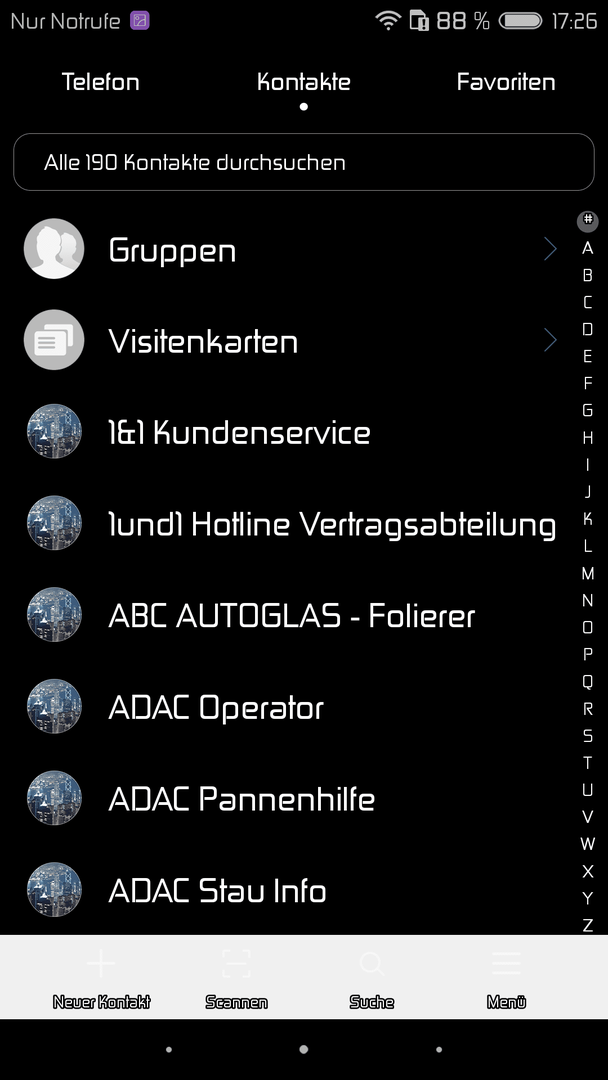Switch to the Favoriten tab
The height and width of the screenshot is (1080, 608).
click(x=505, y=82)
